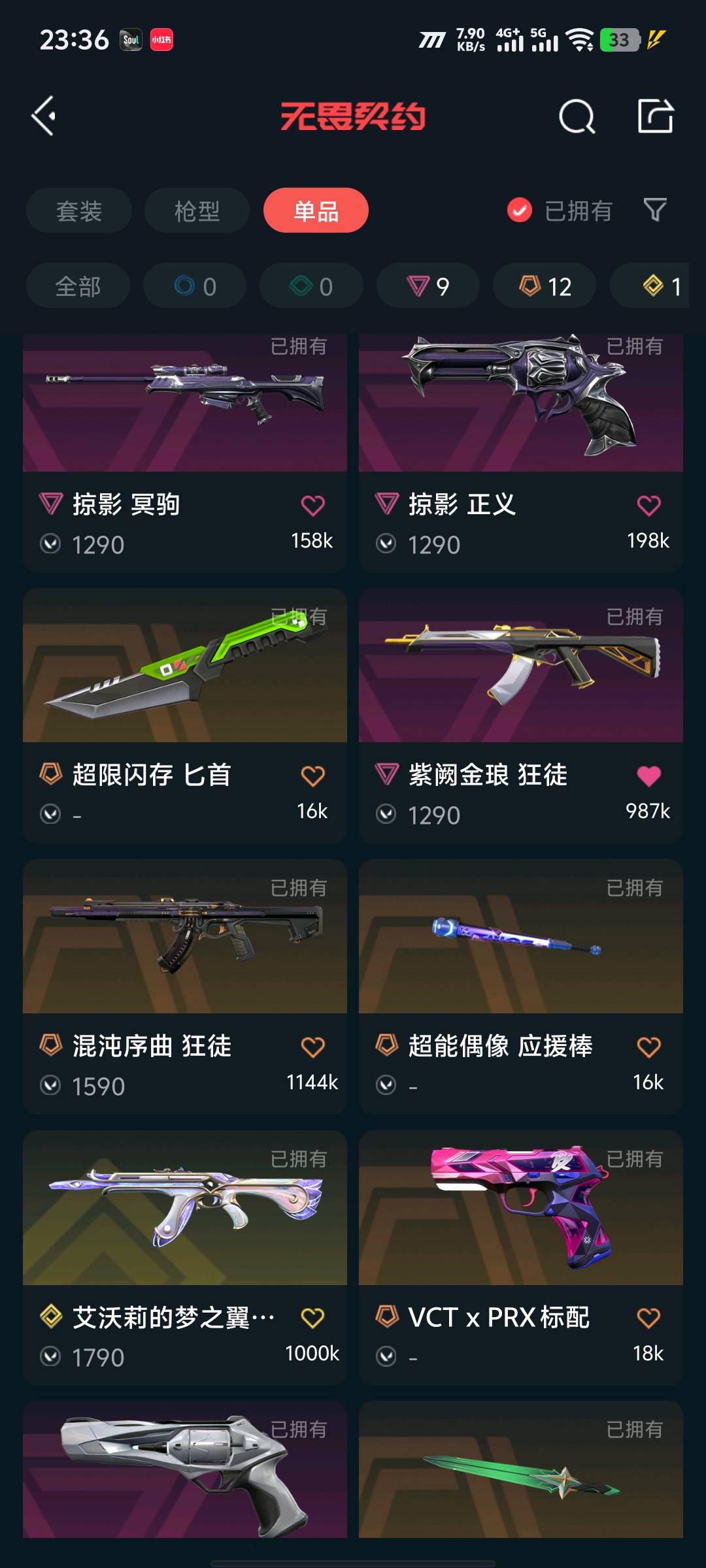The height and width of the screenshot is (1568, 706).
Task: Like the 掠影 正义 skin
Action: [648, 505]
